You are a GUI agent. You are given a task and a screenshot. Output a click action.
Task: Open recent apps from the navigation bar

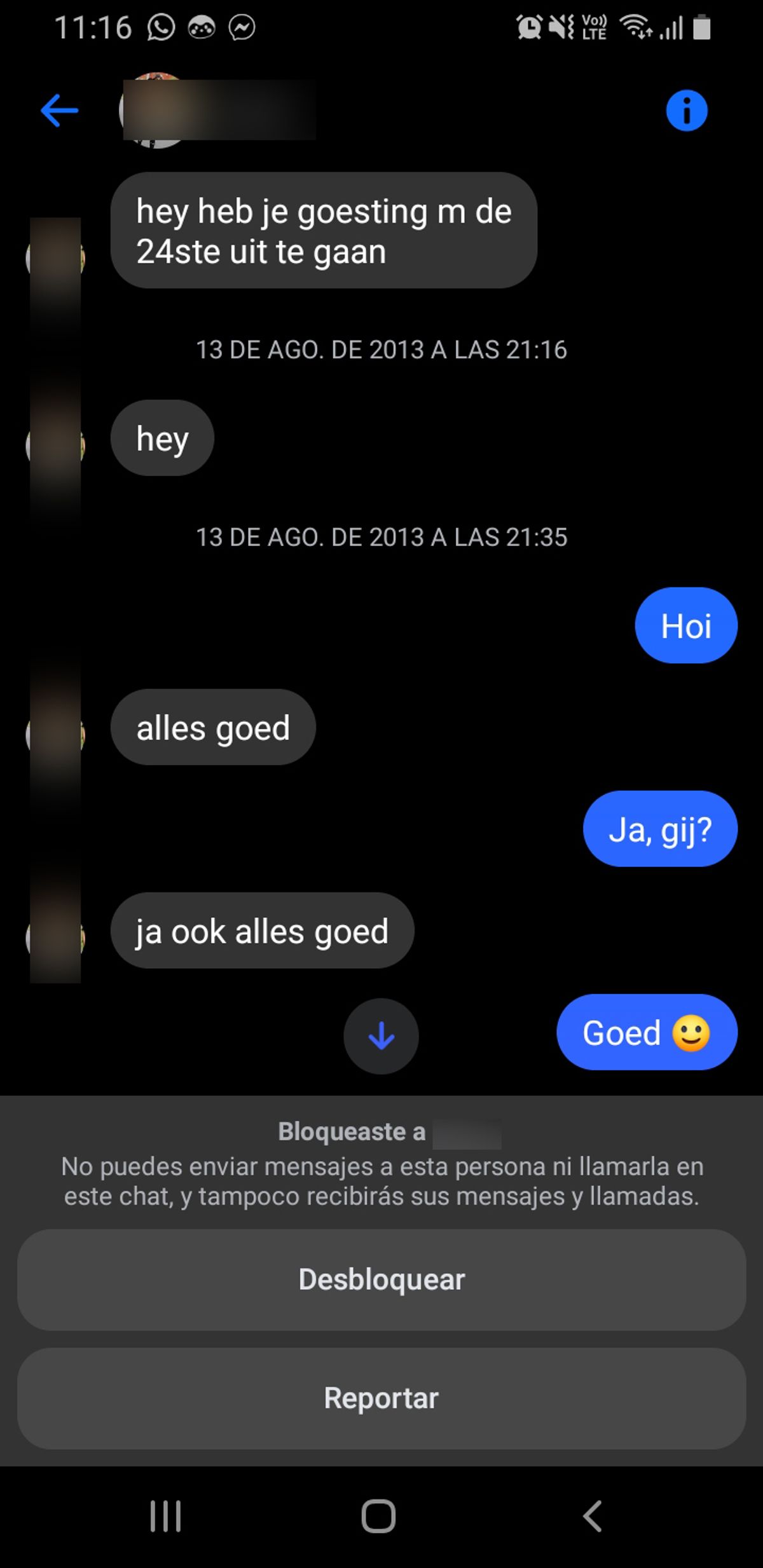[x=165, y=1517]
